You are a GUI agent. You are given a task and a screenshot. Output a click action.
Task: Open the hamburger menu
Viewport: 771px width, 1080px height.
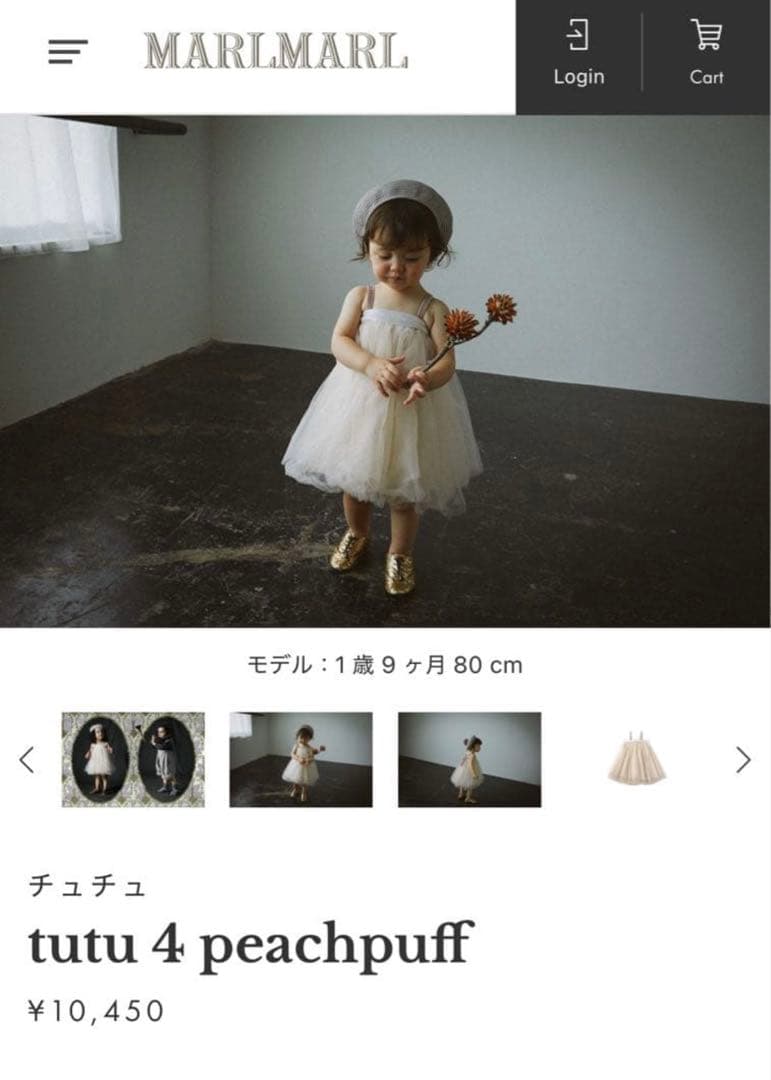pos(68,52)
